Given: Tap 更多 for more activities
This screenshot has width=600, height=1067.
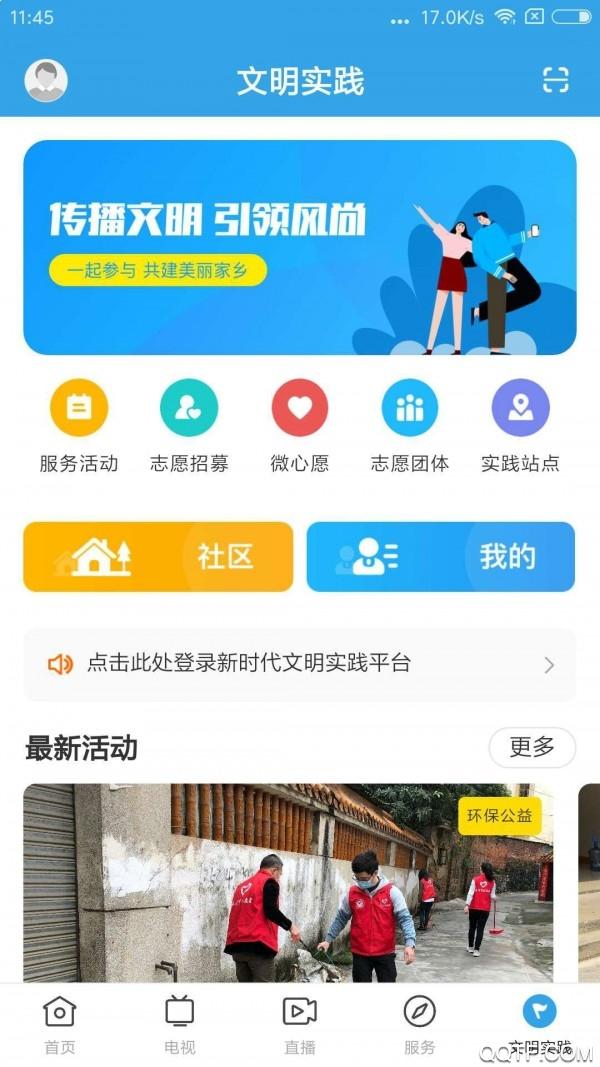Looking at the screenshot, I should click(531, 747).
